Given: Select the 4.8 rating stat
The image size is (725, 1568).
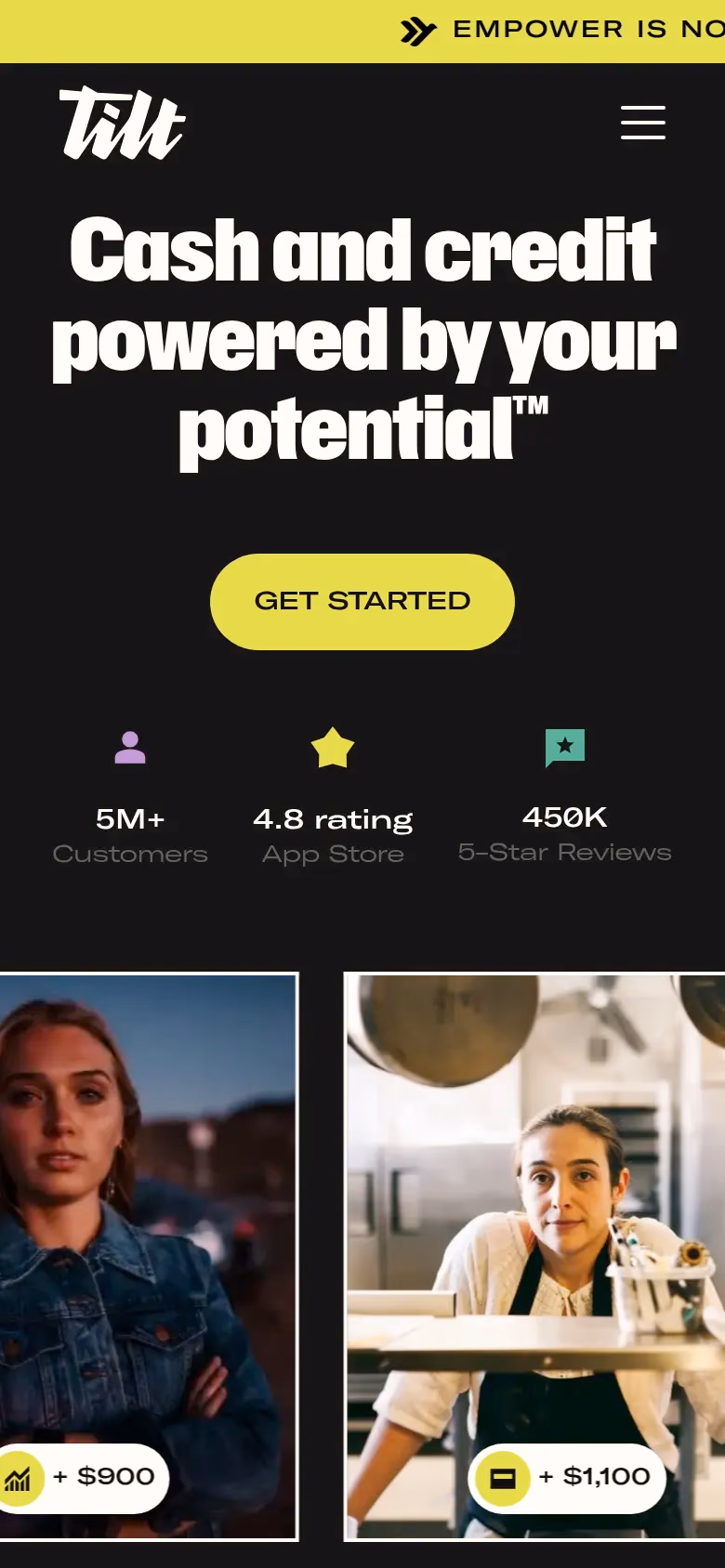Looking at the screenshot, I should (332, 834).
